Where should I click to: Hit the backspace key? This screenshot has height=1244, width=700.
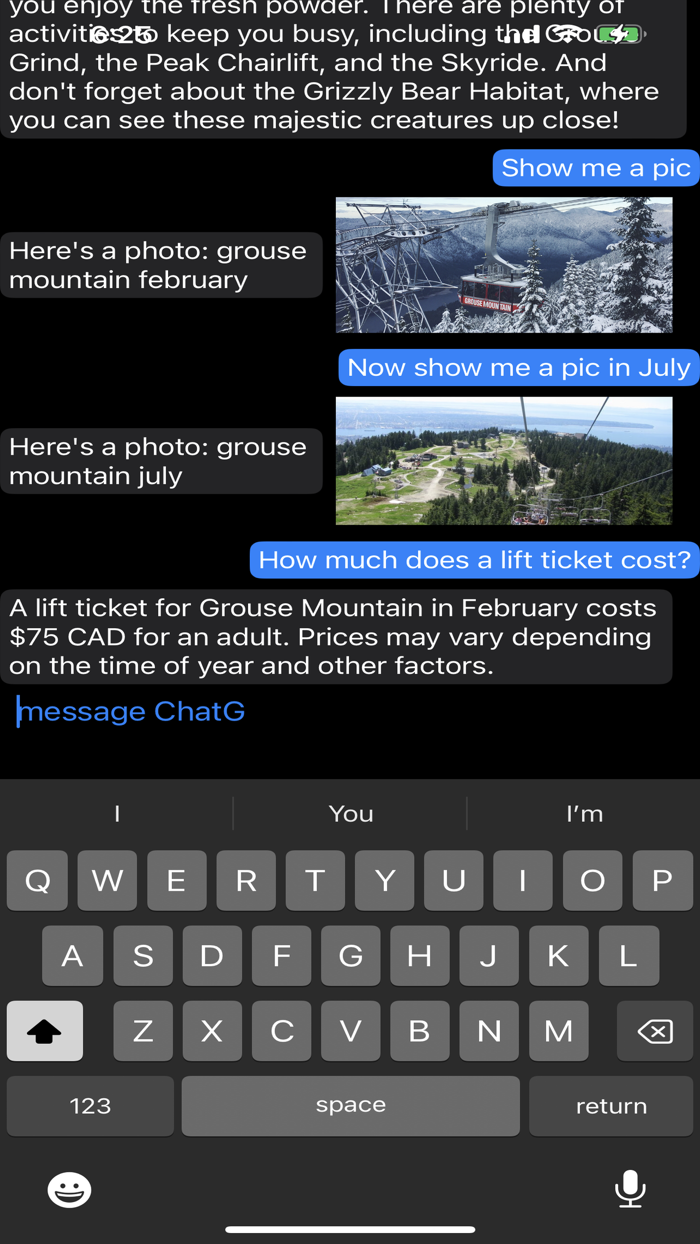click(x=655, y=1031)
